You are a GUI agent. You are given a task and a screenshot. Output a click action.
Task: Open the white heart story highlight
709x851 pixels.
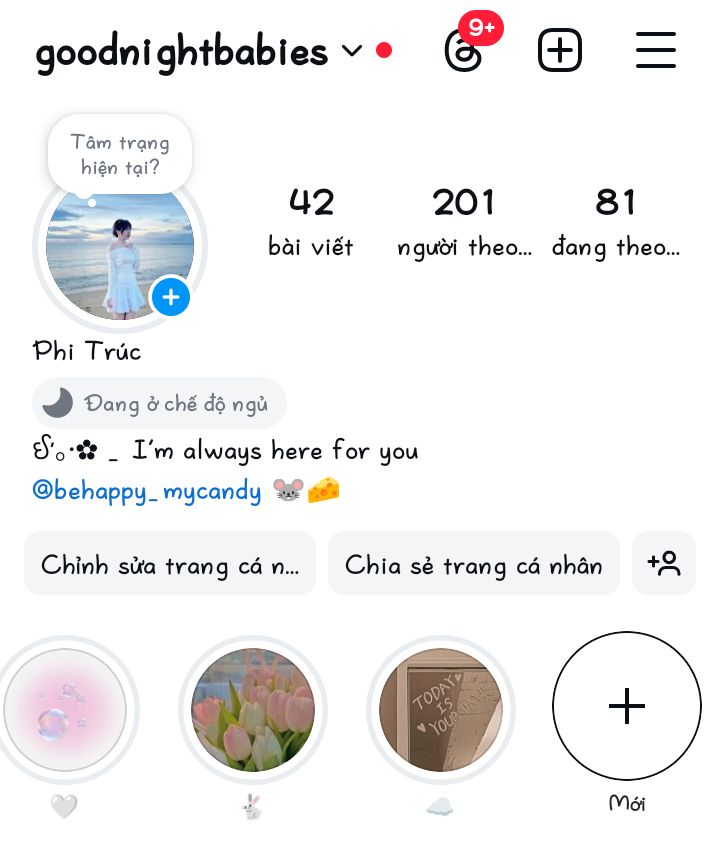coord(65,710)
